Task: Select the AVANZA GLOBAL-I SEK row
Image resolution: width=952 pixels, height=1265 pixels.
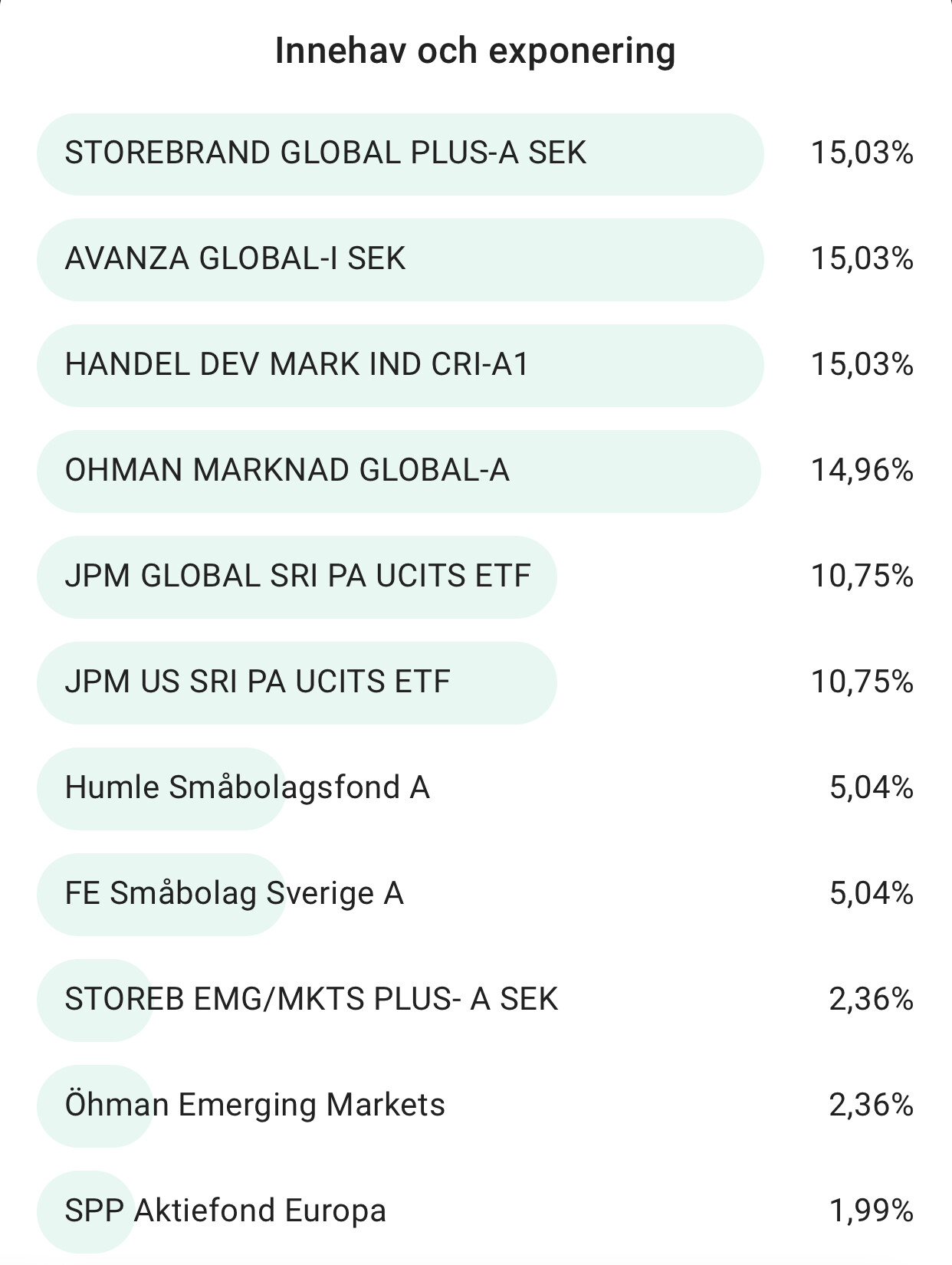Action: tap(235, 259)
